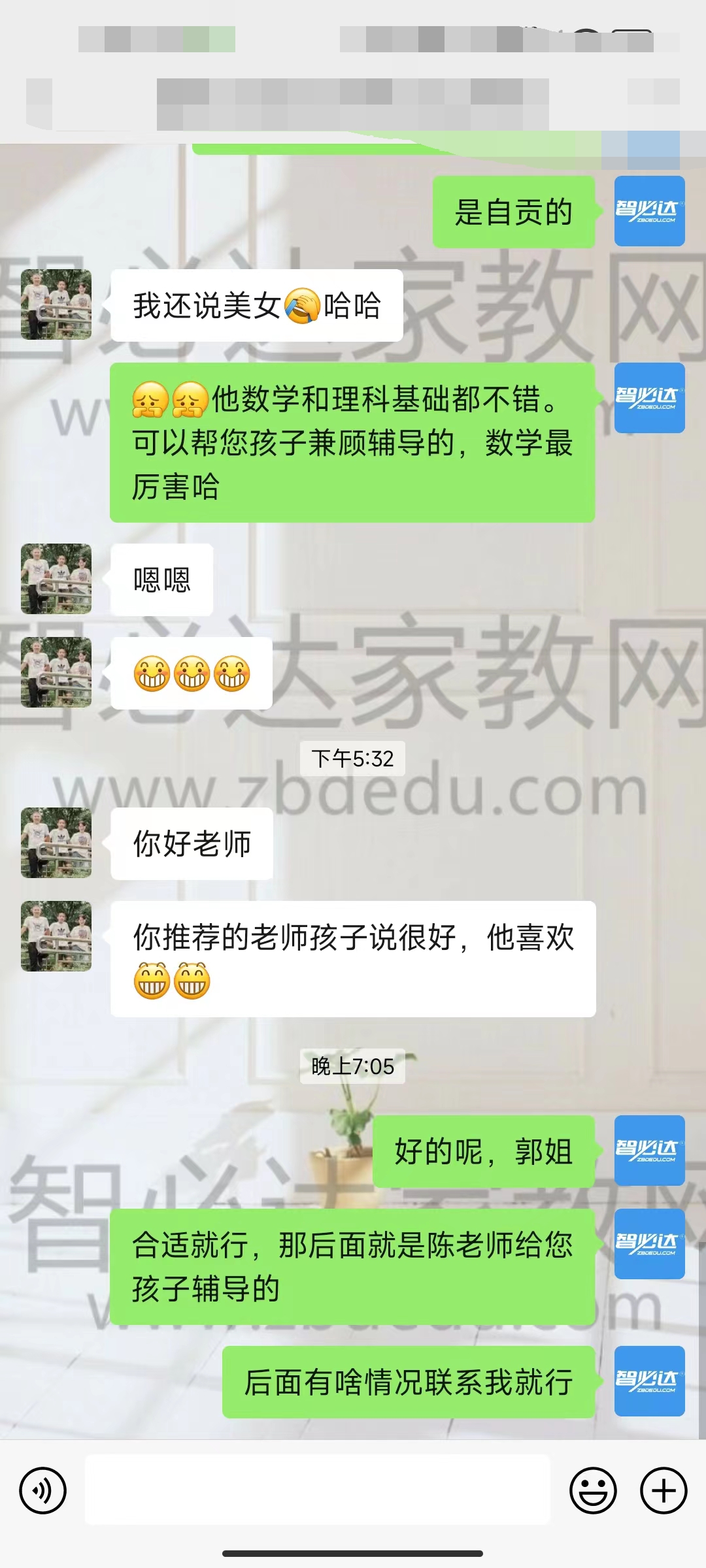Open avatar next to "后面有啥情况联系我就行"
The width and height of the screenshot is (706, 1568).
point(649,1381)
